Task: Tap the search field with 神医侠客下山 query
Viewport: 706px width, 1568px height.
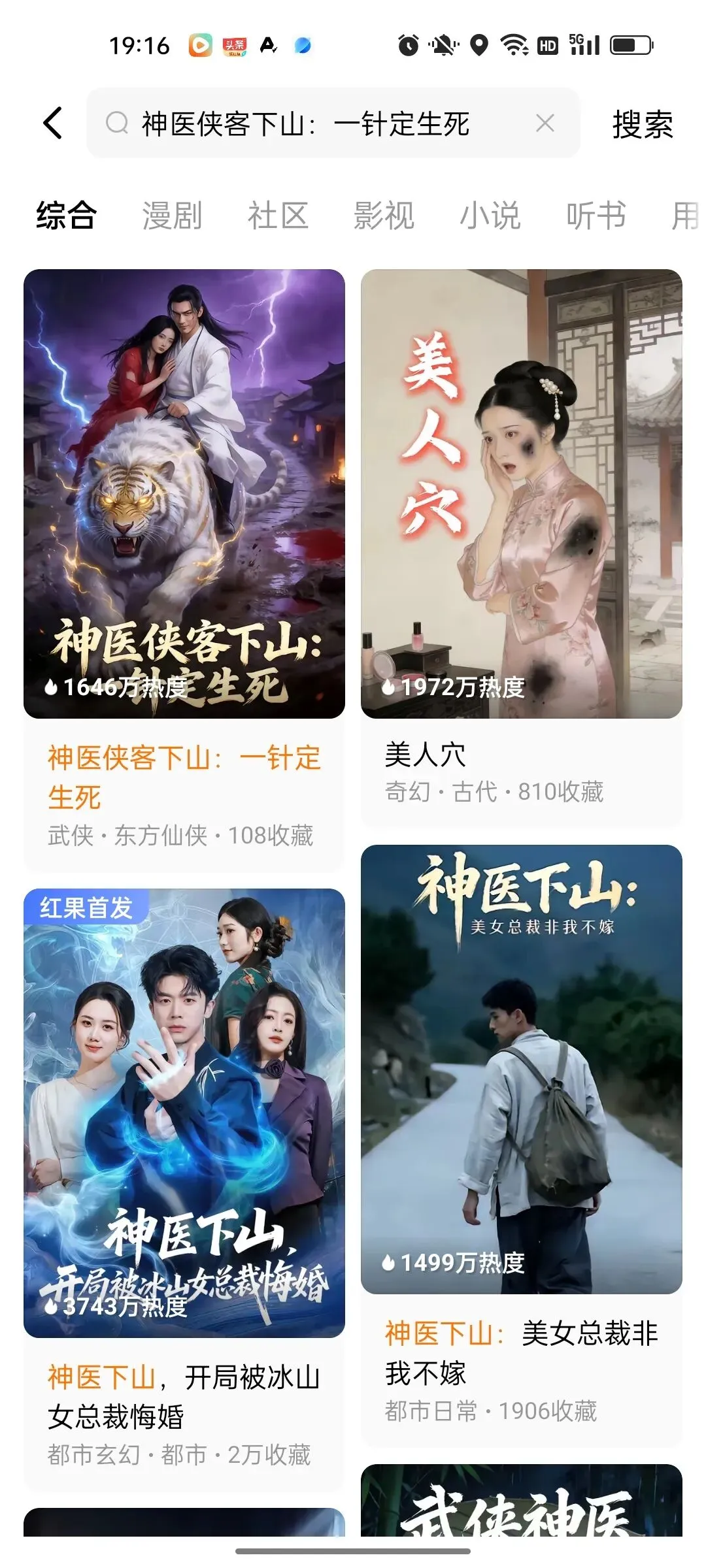Action: (314, 123)
